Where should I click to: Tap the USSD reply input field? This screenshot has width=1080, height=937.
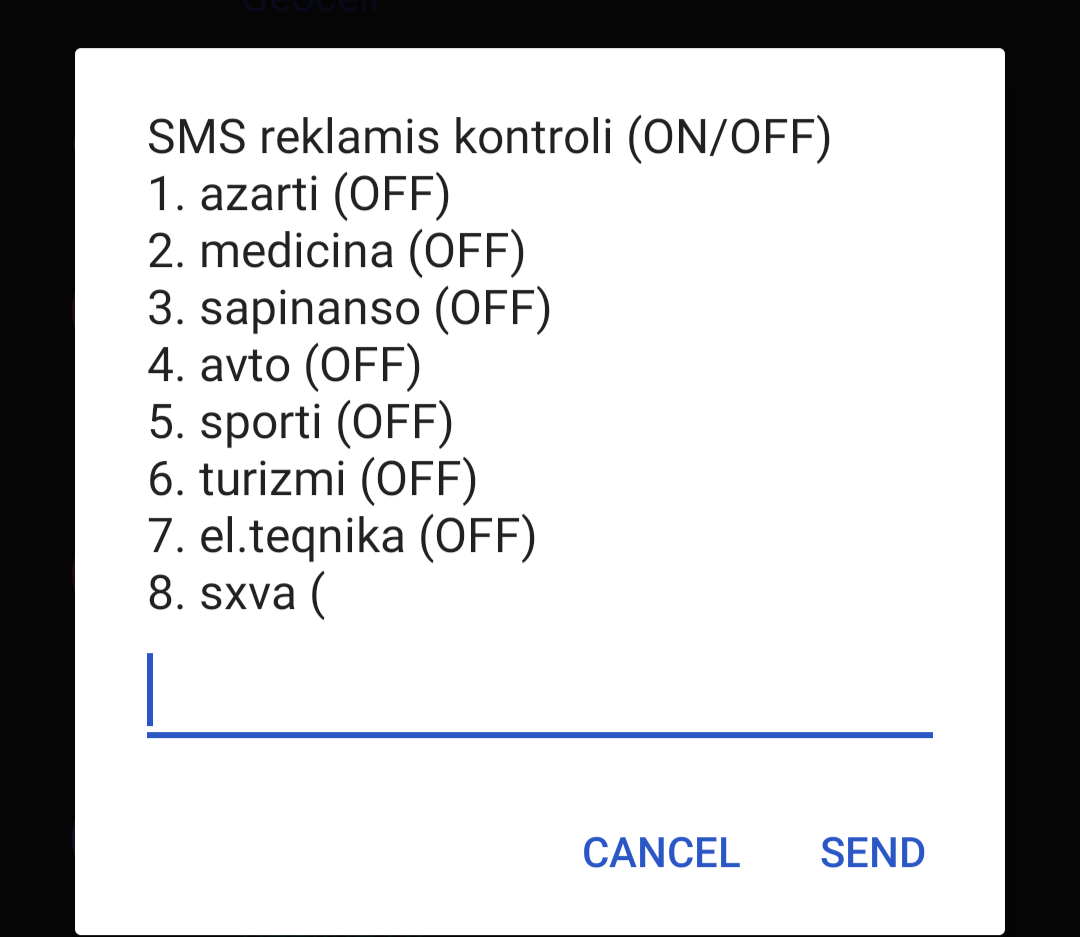point(540,694)
